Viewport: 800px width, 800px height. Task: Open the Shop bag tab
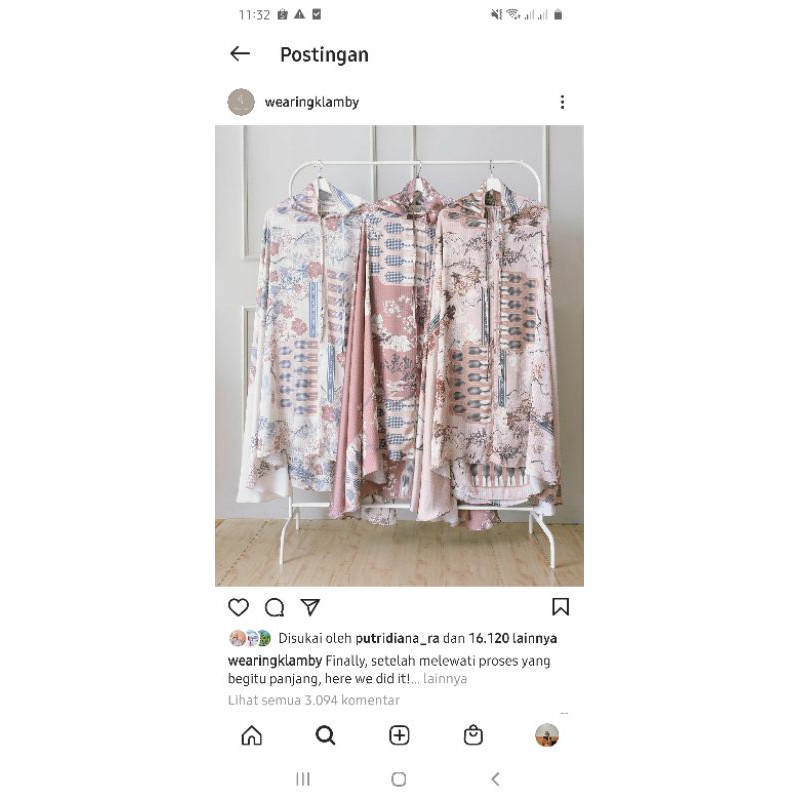(473, 736)
